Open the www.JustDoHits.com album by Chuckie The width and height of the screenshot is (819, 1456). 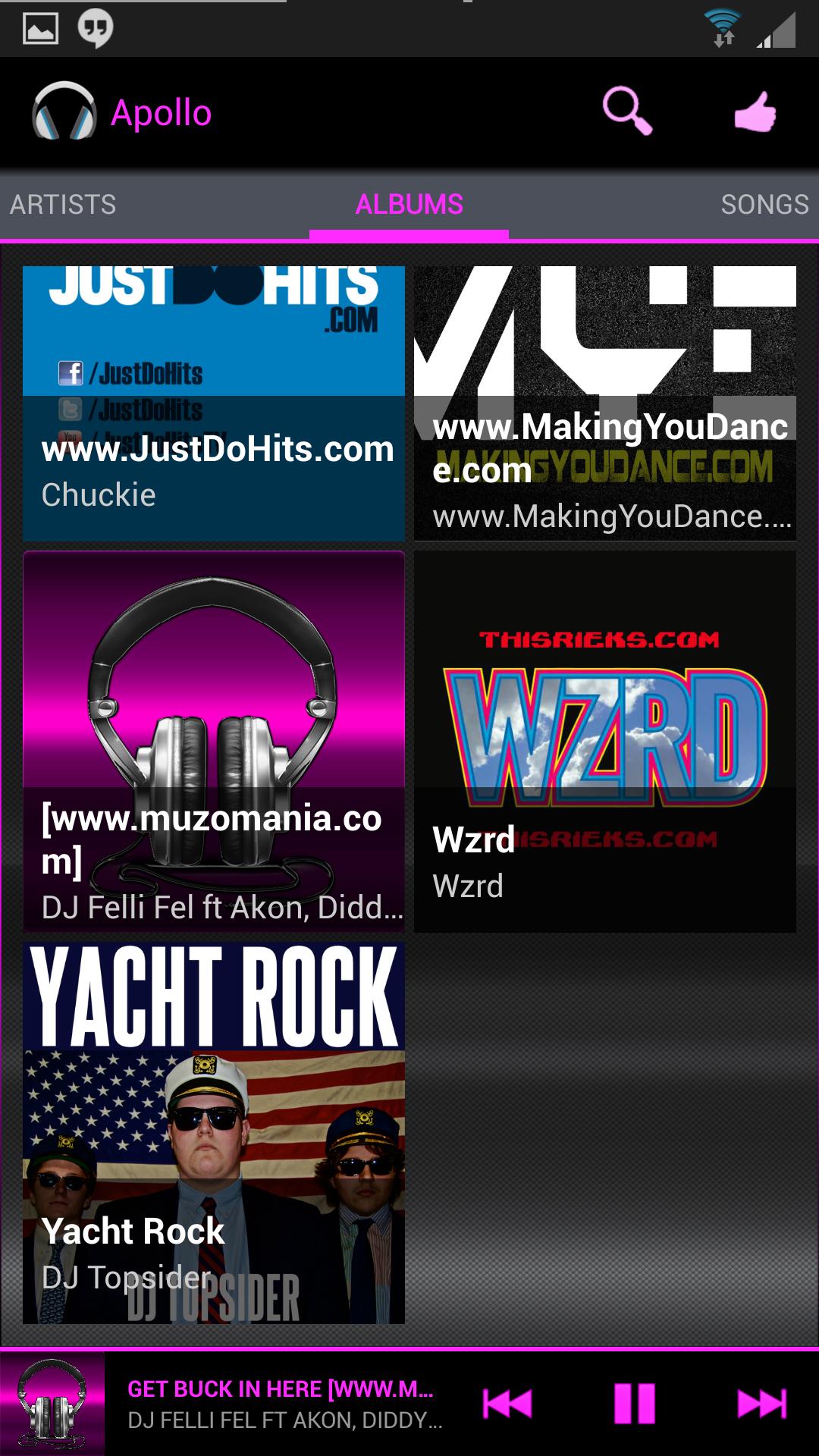tap(214, 403)
